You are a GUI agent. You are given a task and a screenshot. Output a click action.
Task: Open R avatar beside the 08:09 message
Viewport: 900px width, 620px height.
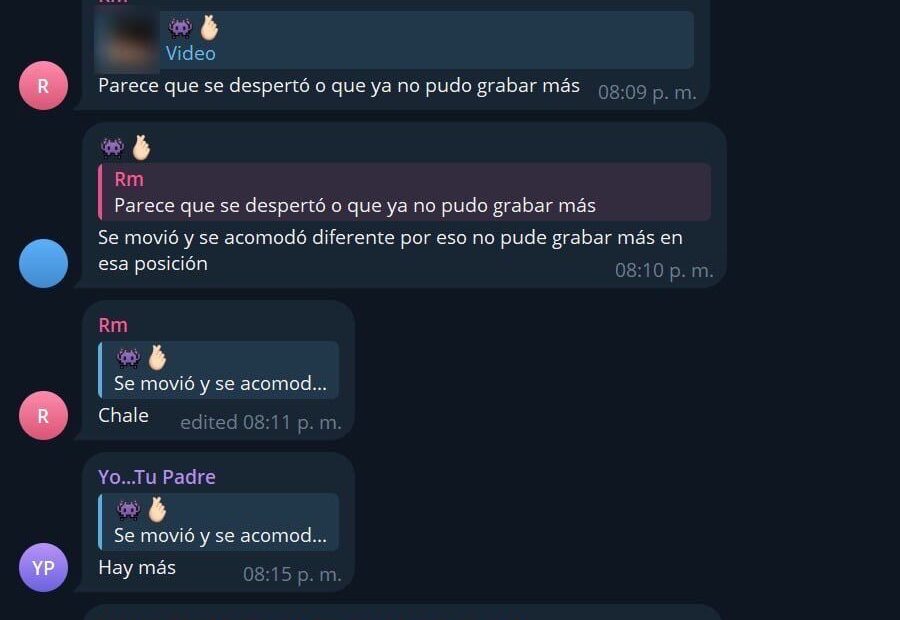(x=43, y=86)
